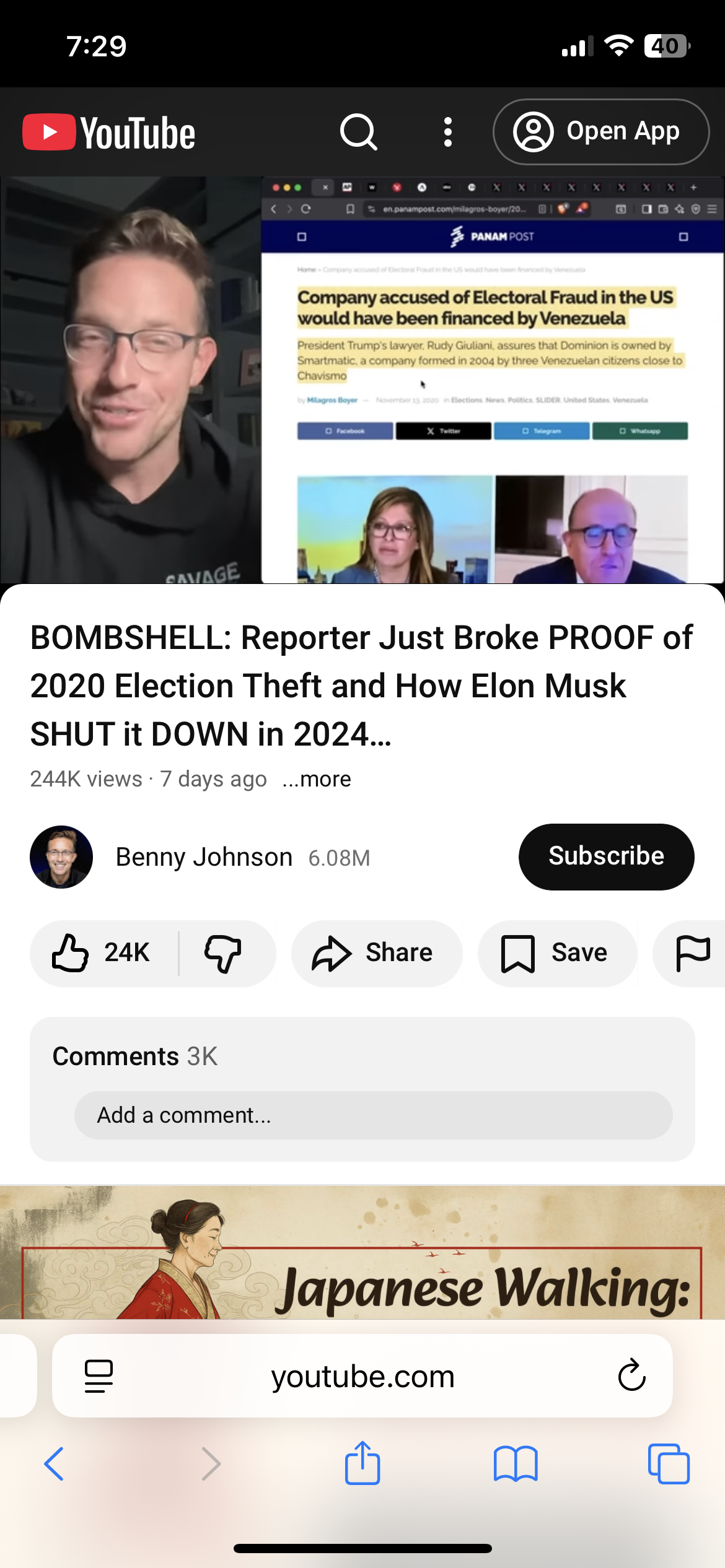Open YouTube search
This screenshot has width=725, height=1568.
click(358, 132)
